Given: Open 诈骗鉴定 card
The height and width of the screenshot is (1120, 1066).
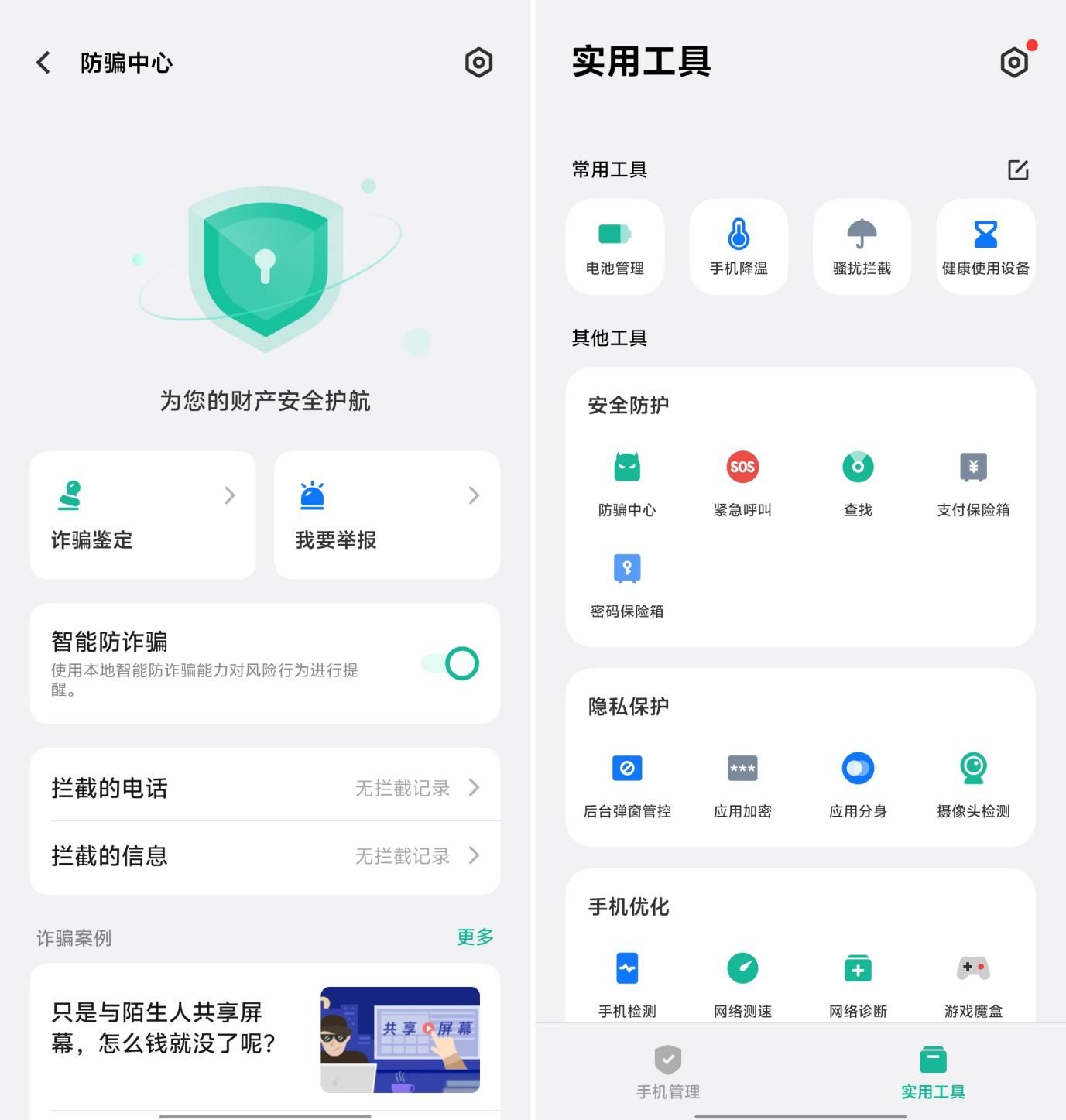Looking at the screenshot, I should (x=143, y=515).
